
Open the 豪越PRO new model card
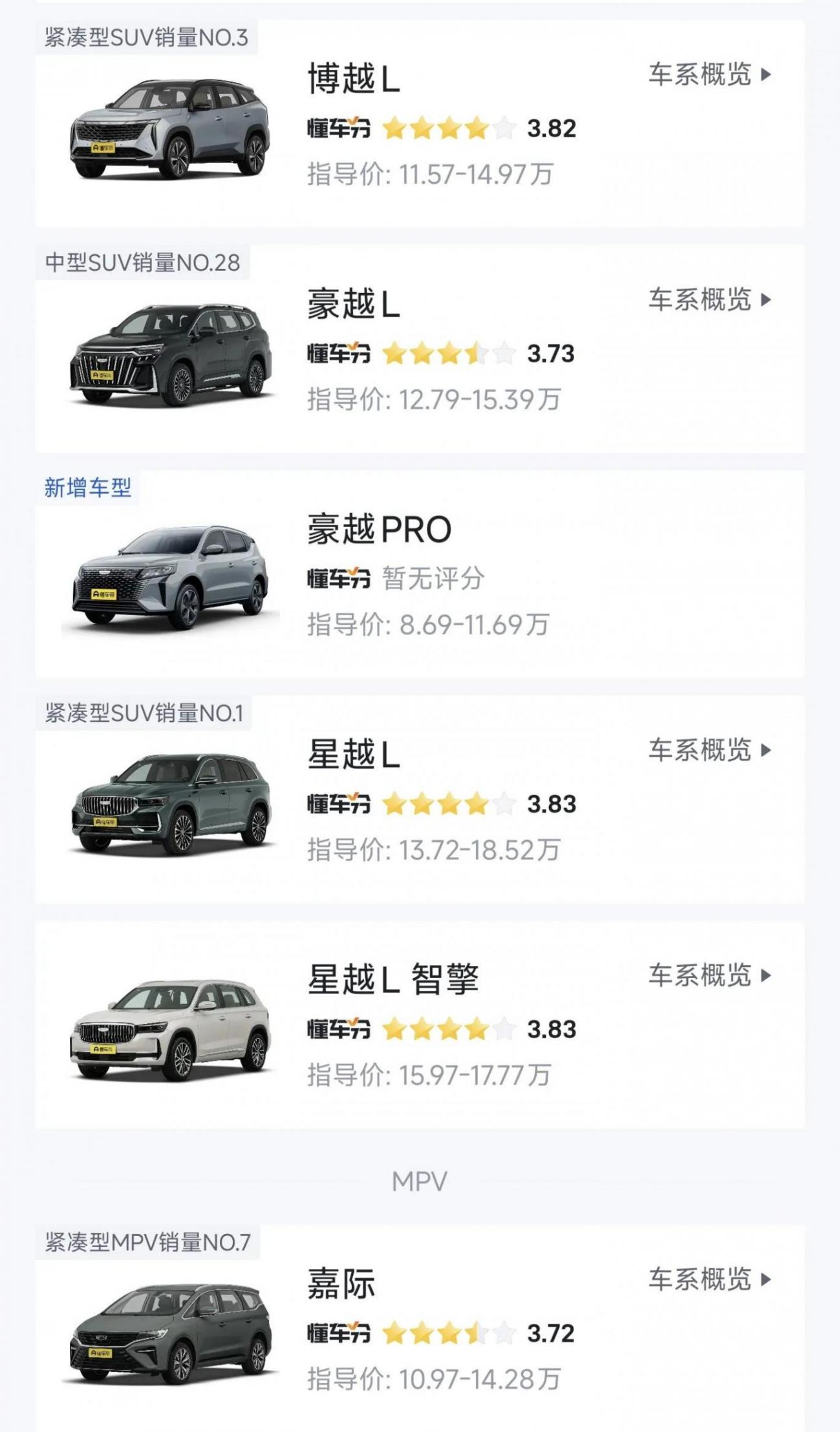click(x=378, y=530)
